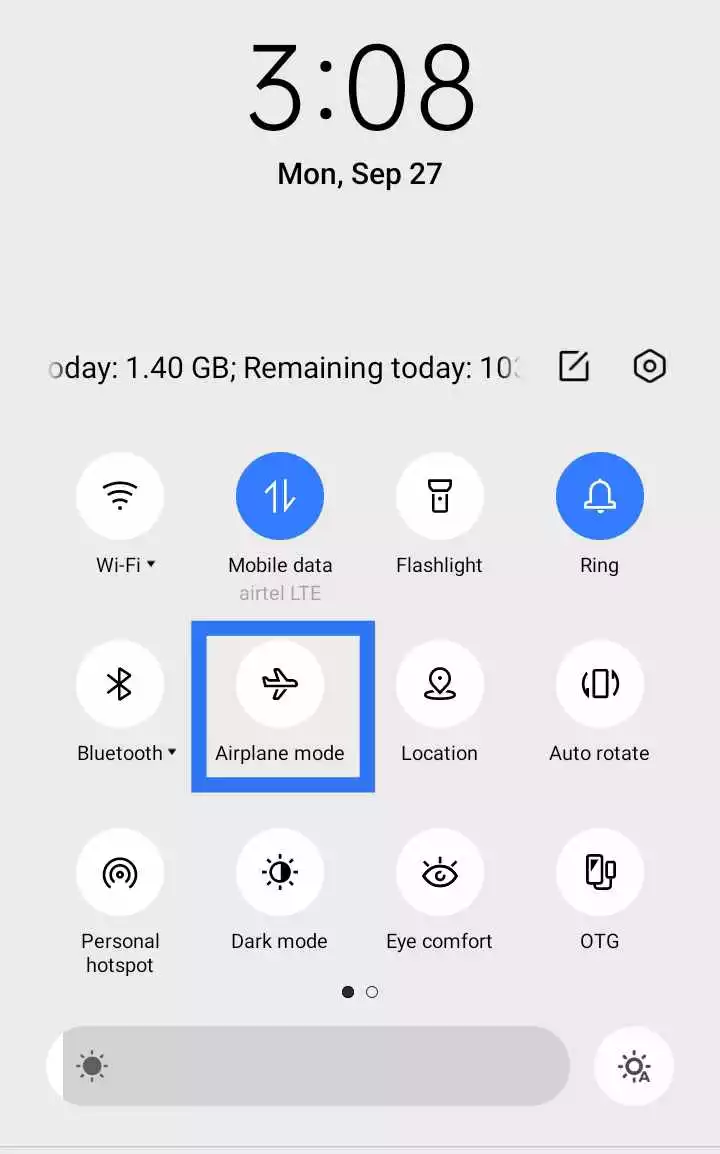
Task: Tap the brightness slider bar
Action: pos(308,1066)
